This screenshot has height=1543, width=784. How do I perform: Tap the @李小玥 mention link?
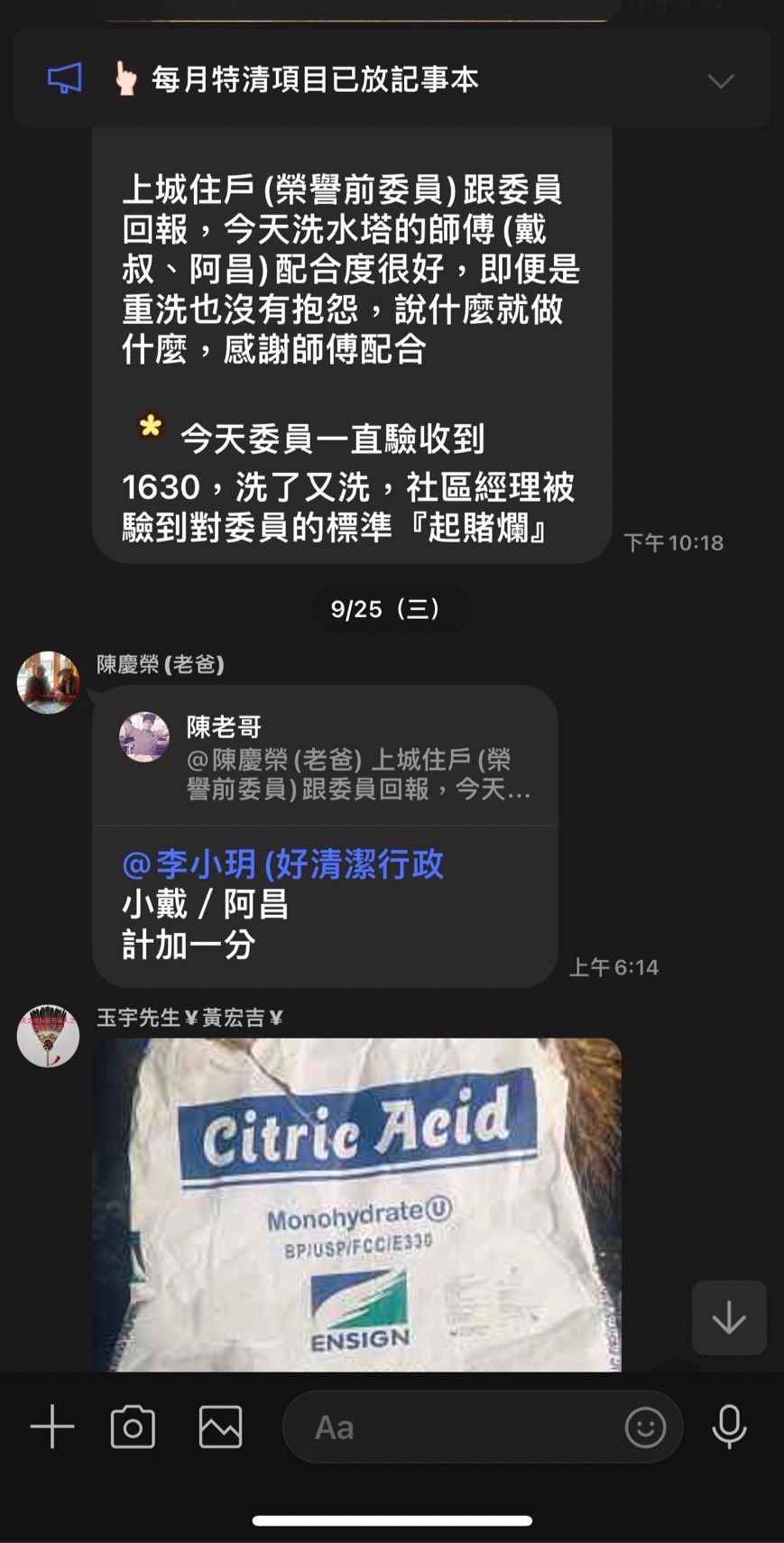pyautogui.click(x=282, y=864)
